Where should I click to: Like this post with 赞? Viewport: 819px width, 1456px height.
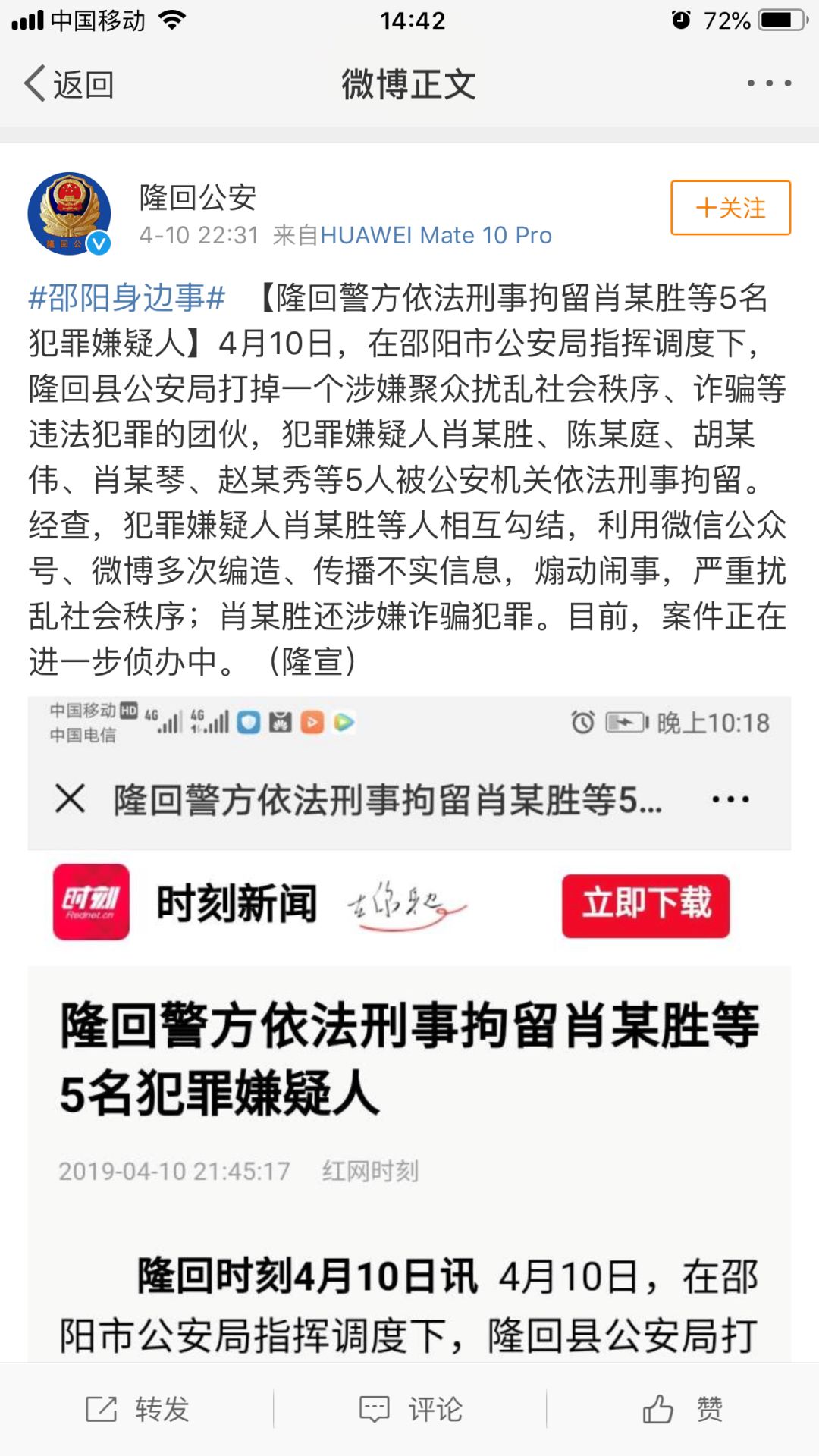(x=682, y=1409)
